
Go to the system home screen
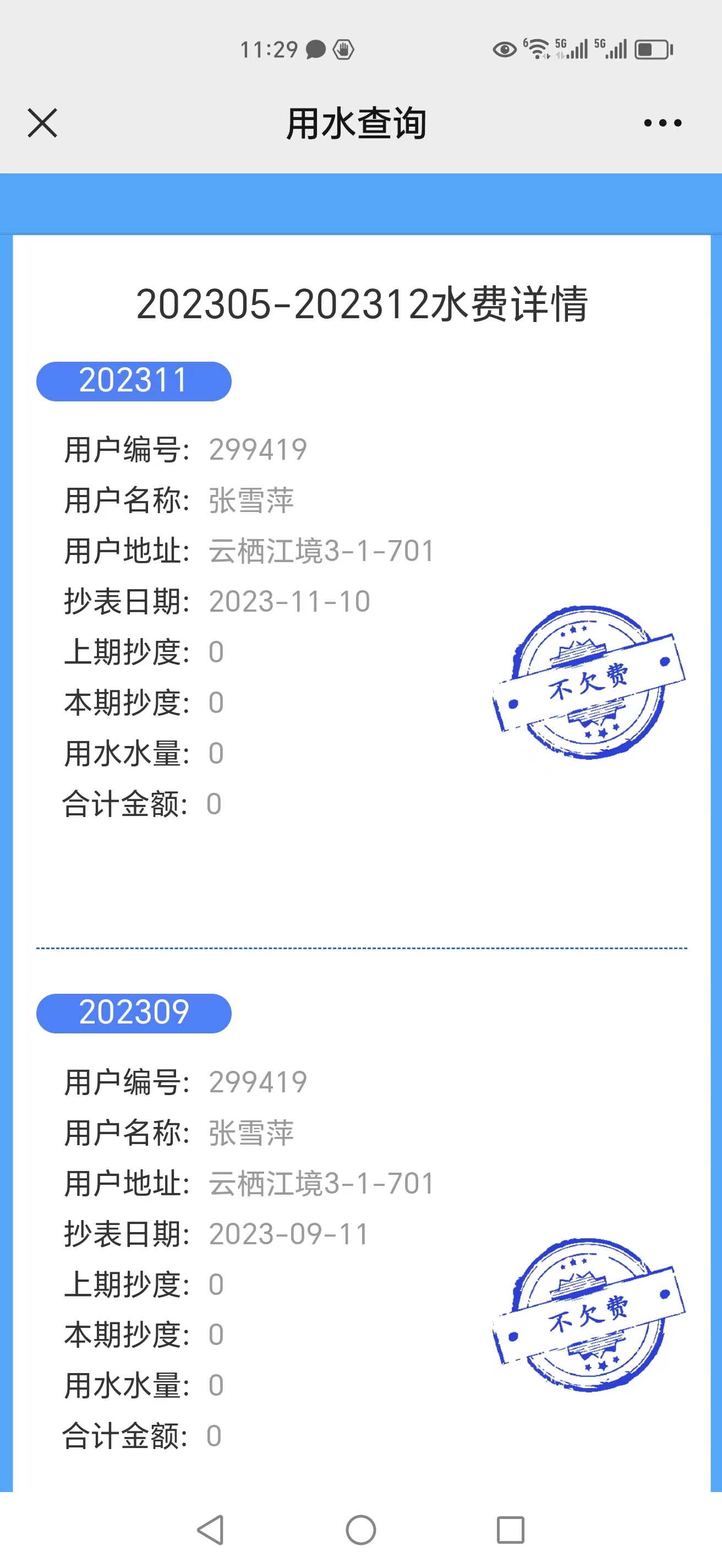[360, 1529]
